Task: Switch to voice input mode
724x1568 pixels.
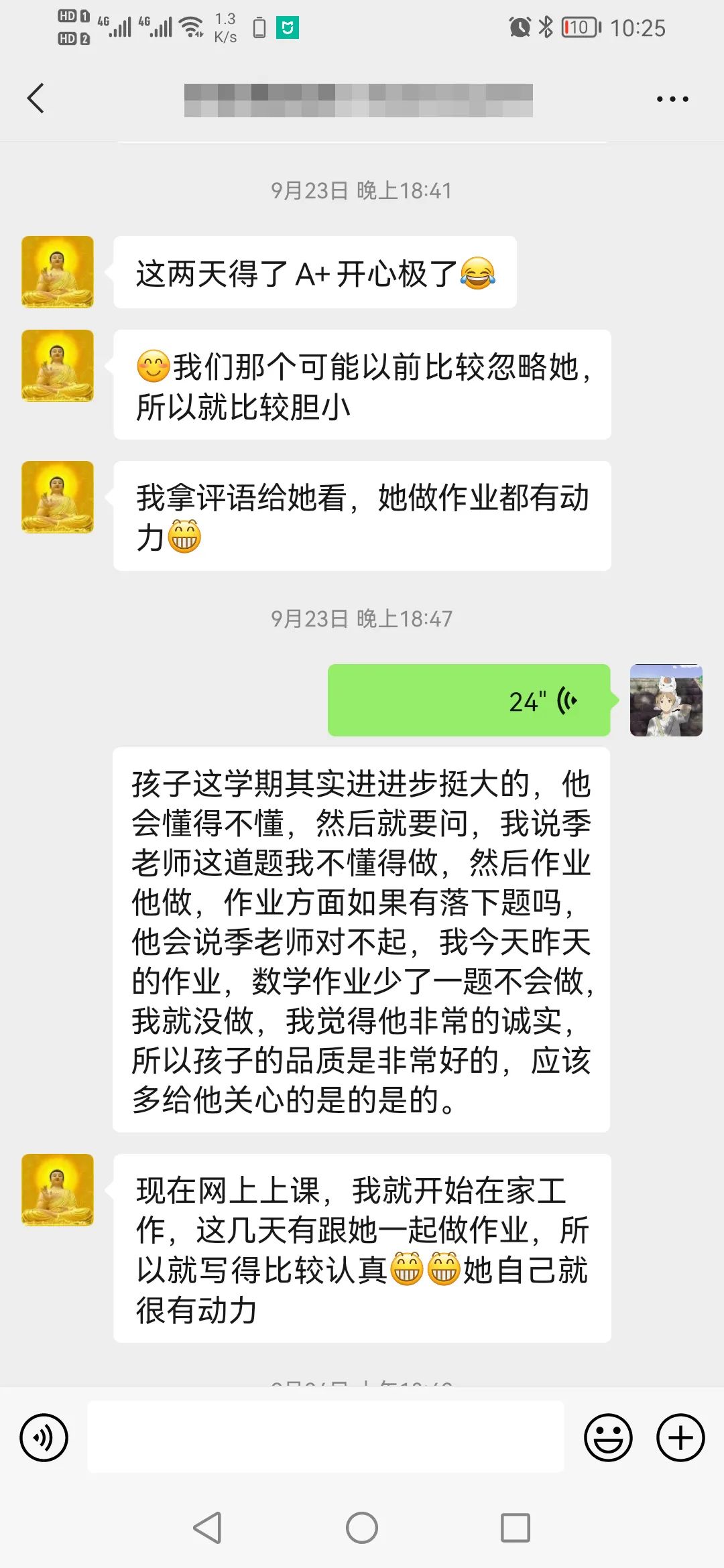Action: pos(44,1438)
